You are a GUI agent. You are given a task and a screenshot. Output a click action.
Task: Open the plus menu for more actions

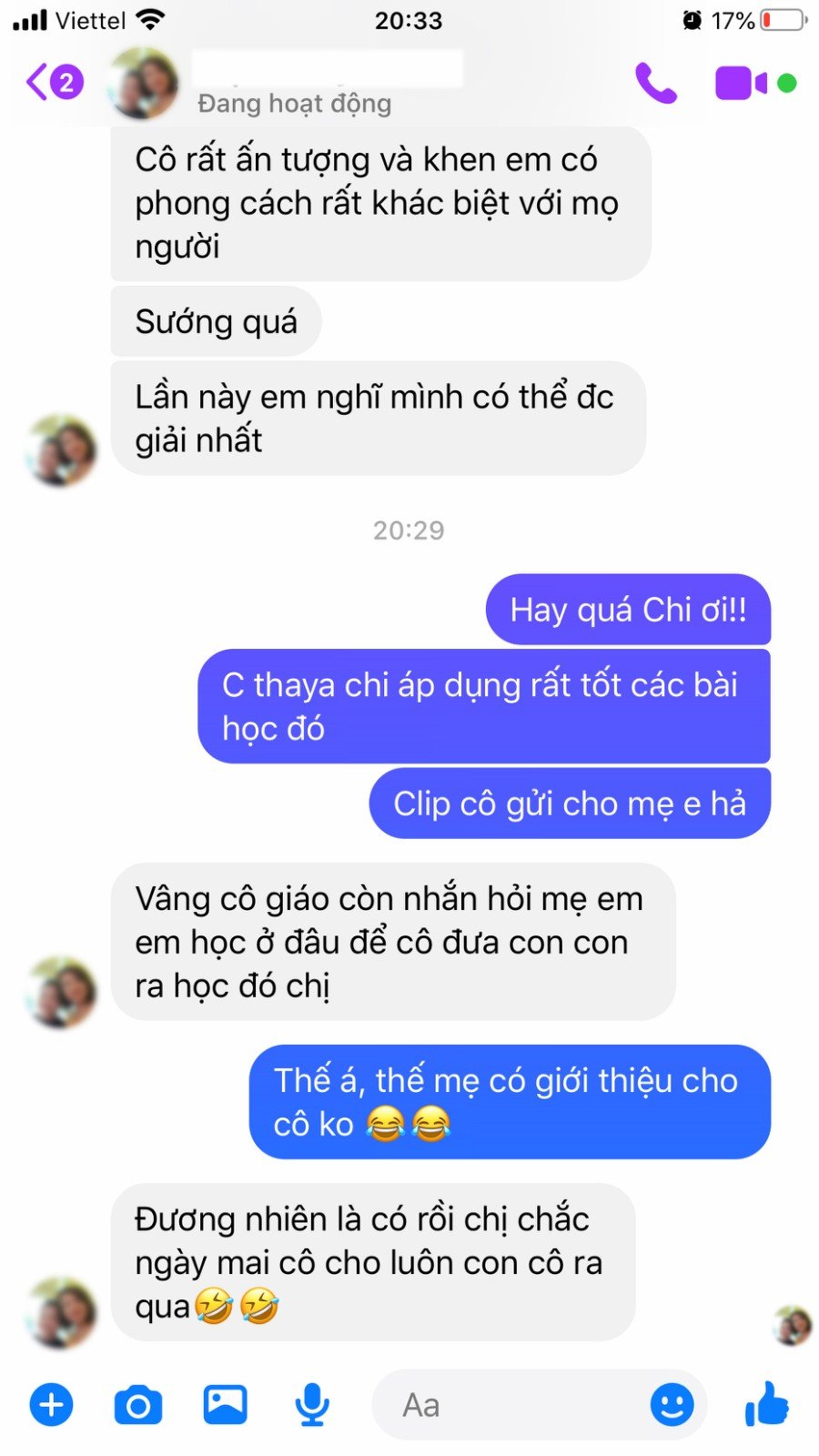pos(52,1404)
